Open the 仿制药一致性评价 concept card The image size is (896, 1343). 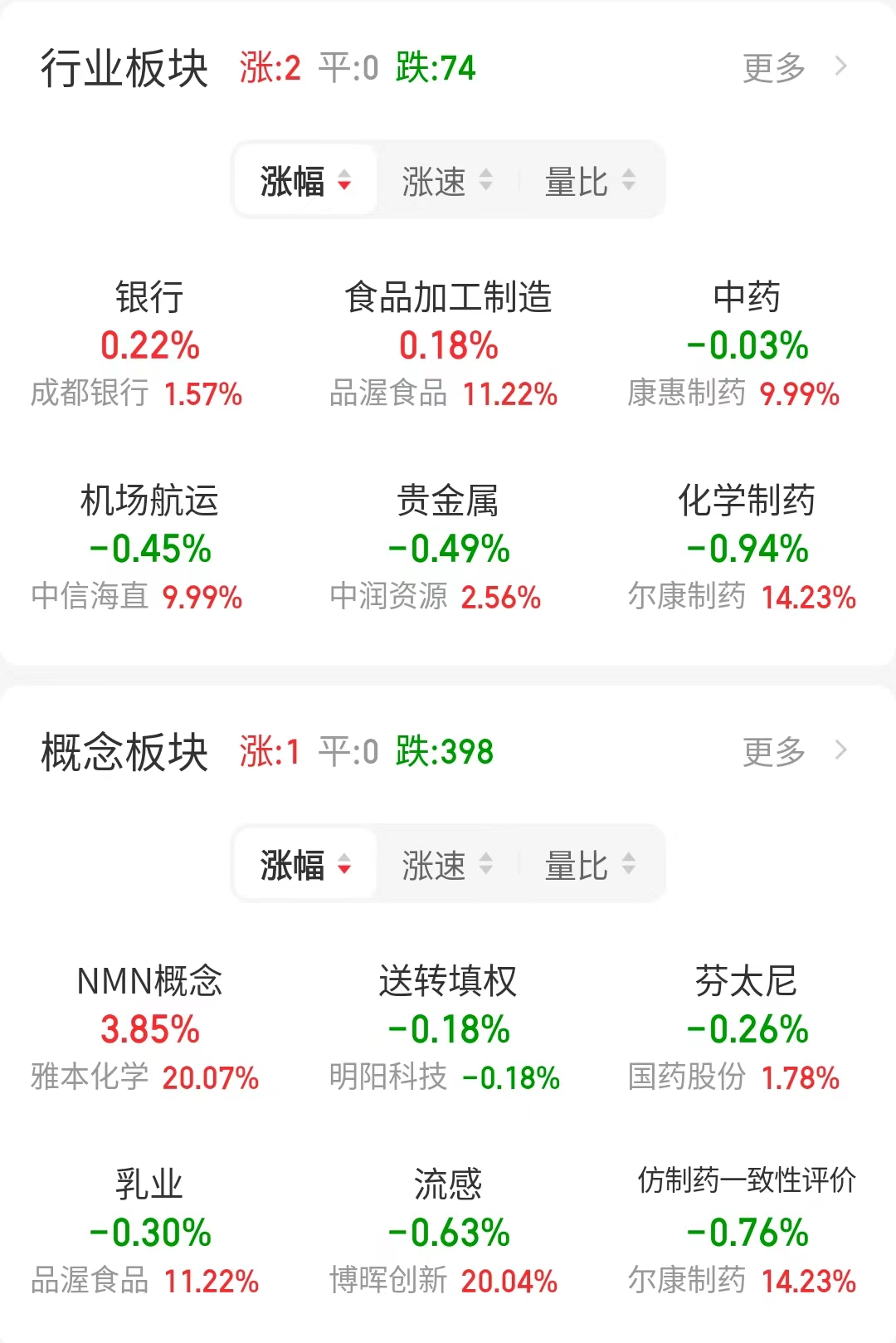point(747,1232)
